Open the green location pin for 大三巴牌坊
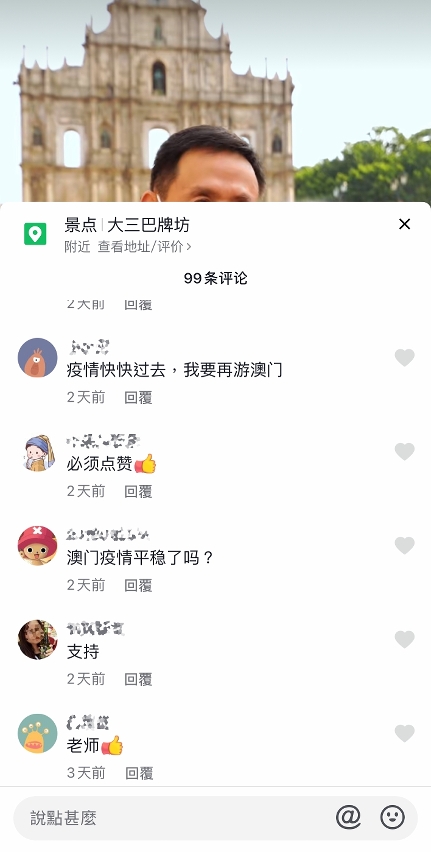The height and width of the screenshot is (852, 431). (35, 234)
